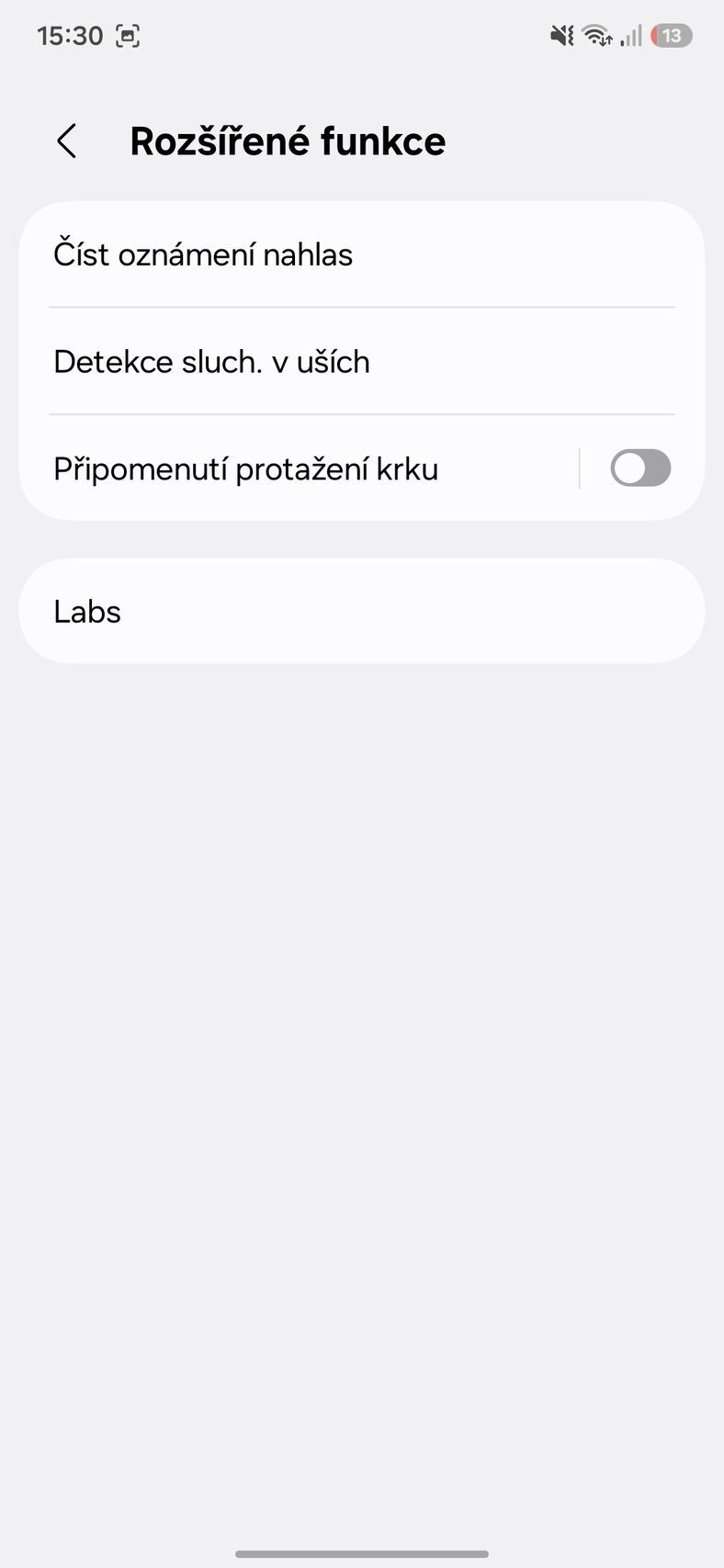Tap the battery indicator showing 13
724x1568 pixels.
tap(670, 36)
